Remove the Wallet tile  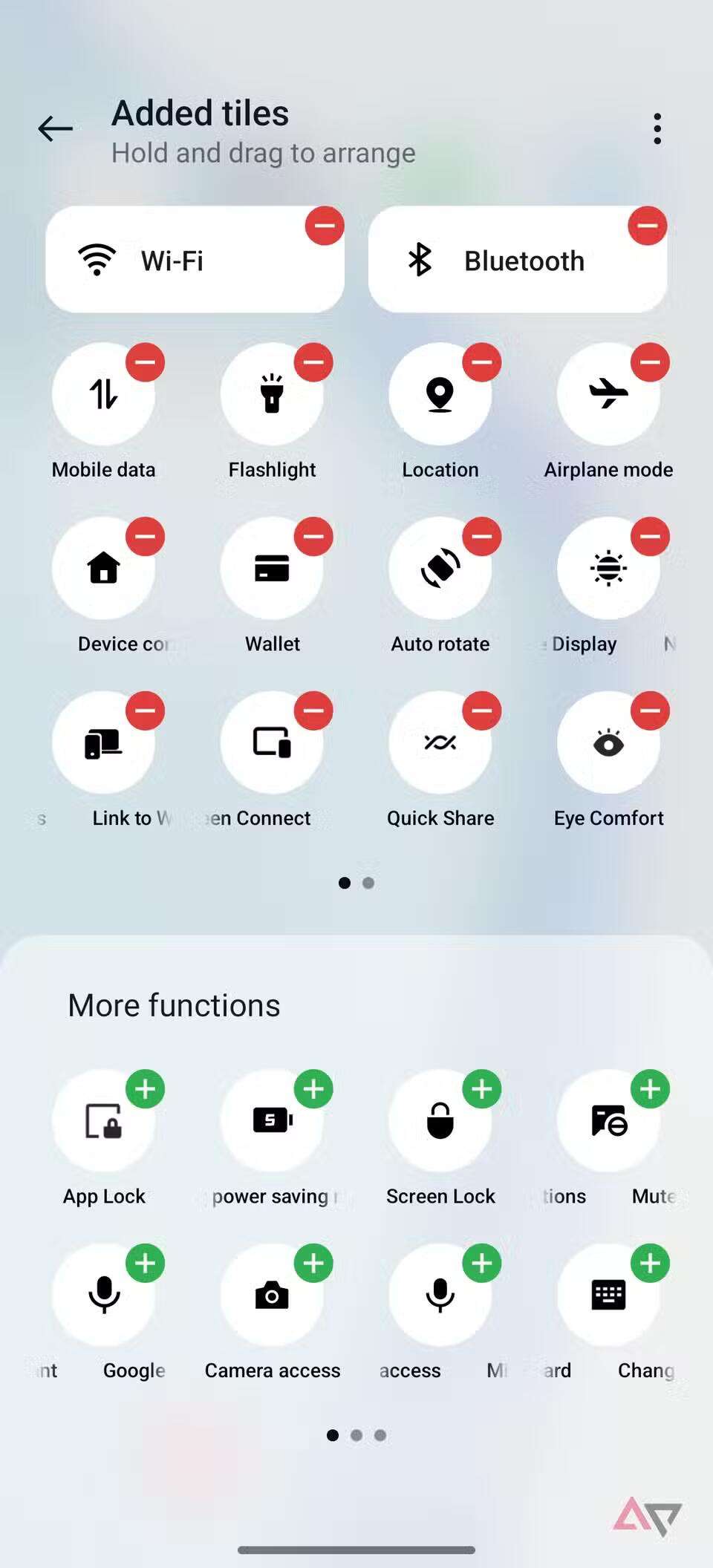[313, 536]
